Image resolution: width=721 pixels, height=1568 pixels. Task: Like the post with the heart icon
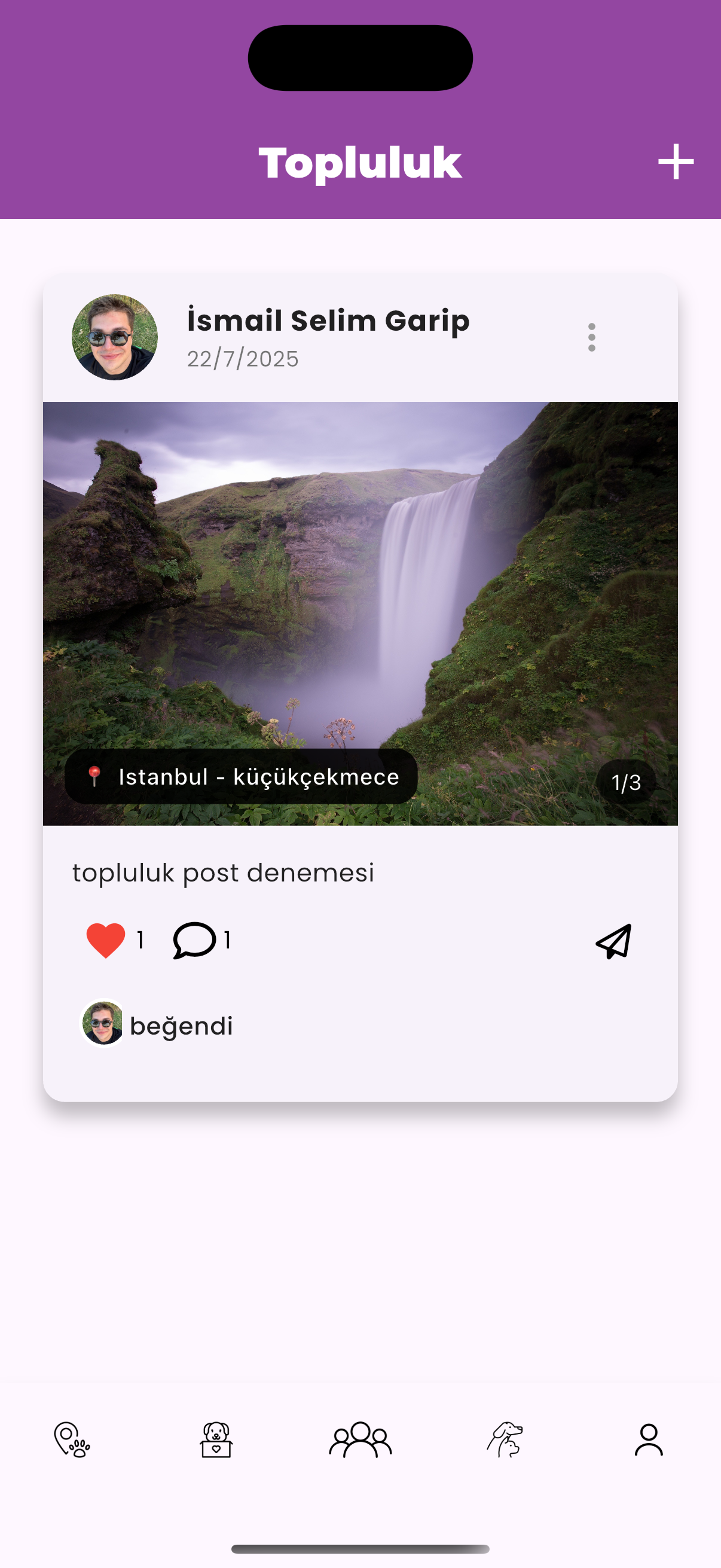106,941
